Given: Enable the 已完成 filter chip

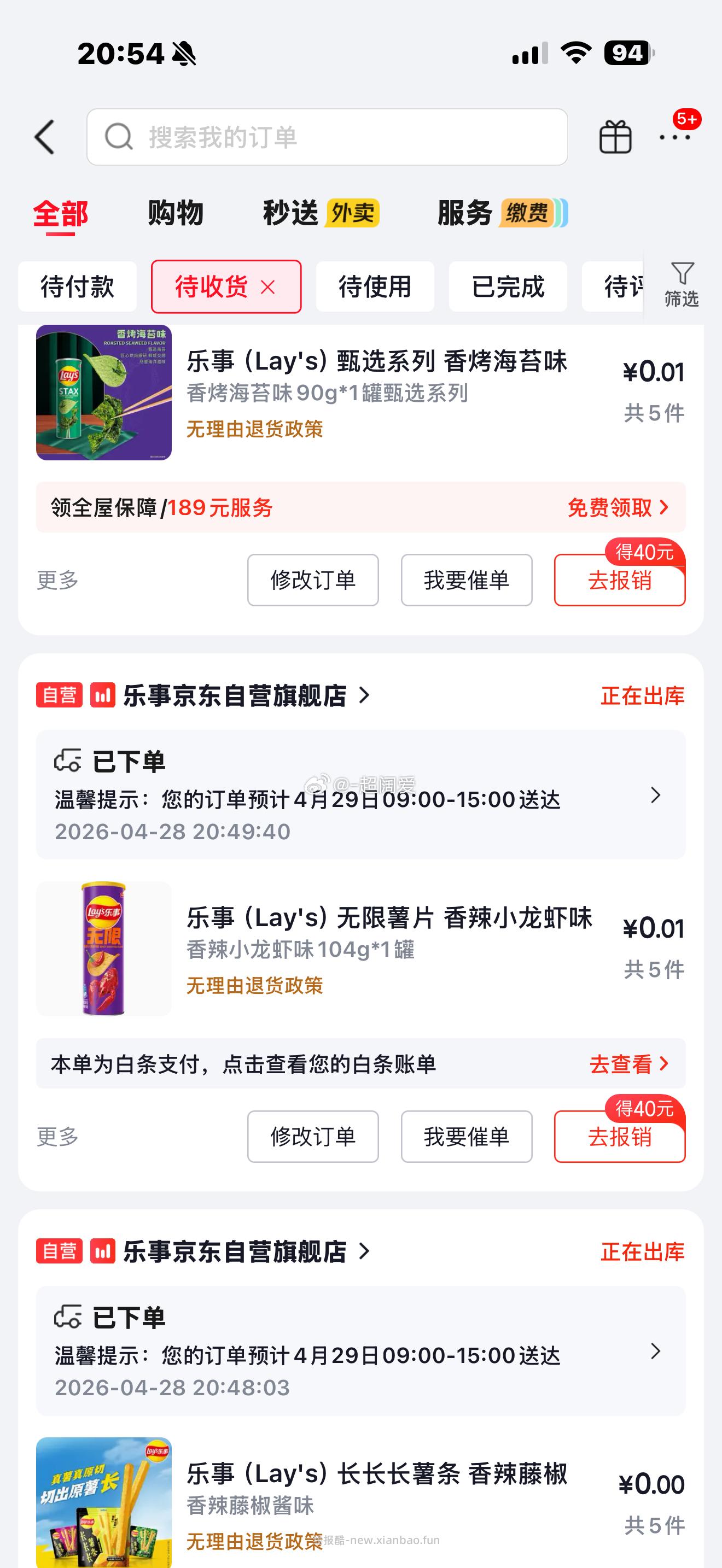Looking at the screenshot, I should tap(508, 286).
